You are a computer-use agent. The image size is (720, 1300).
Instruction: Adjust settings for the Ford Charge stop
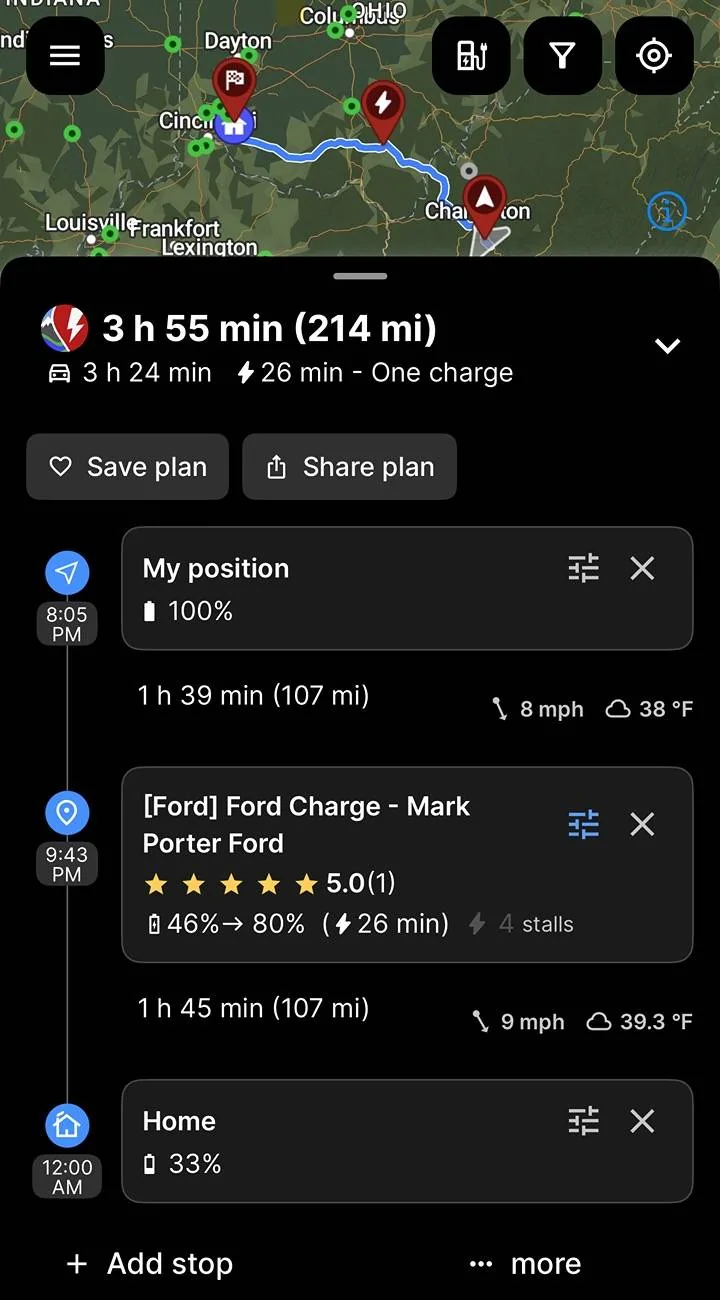pos(584,824)
